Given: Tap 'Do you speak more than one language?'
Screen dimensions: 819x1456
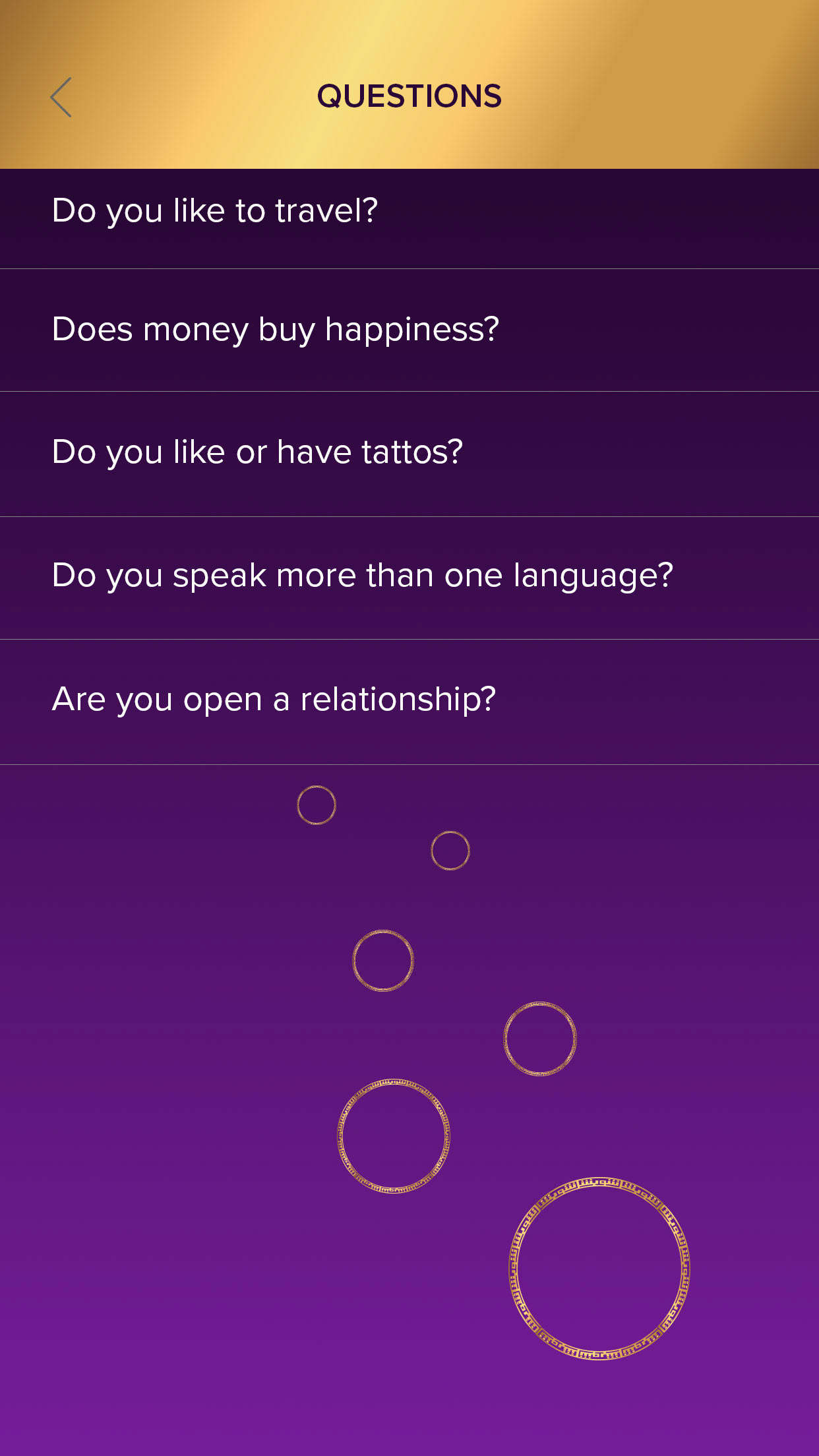Looking at the screenshot, I should (x=363, y=576).
